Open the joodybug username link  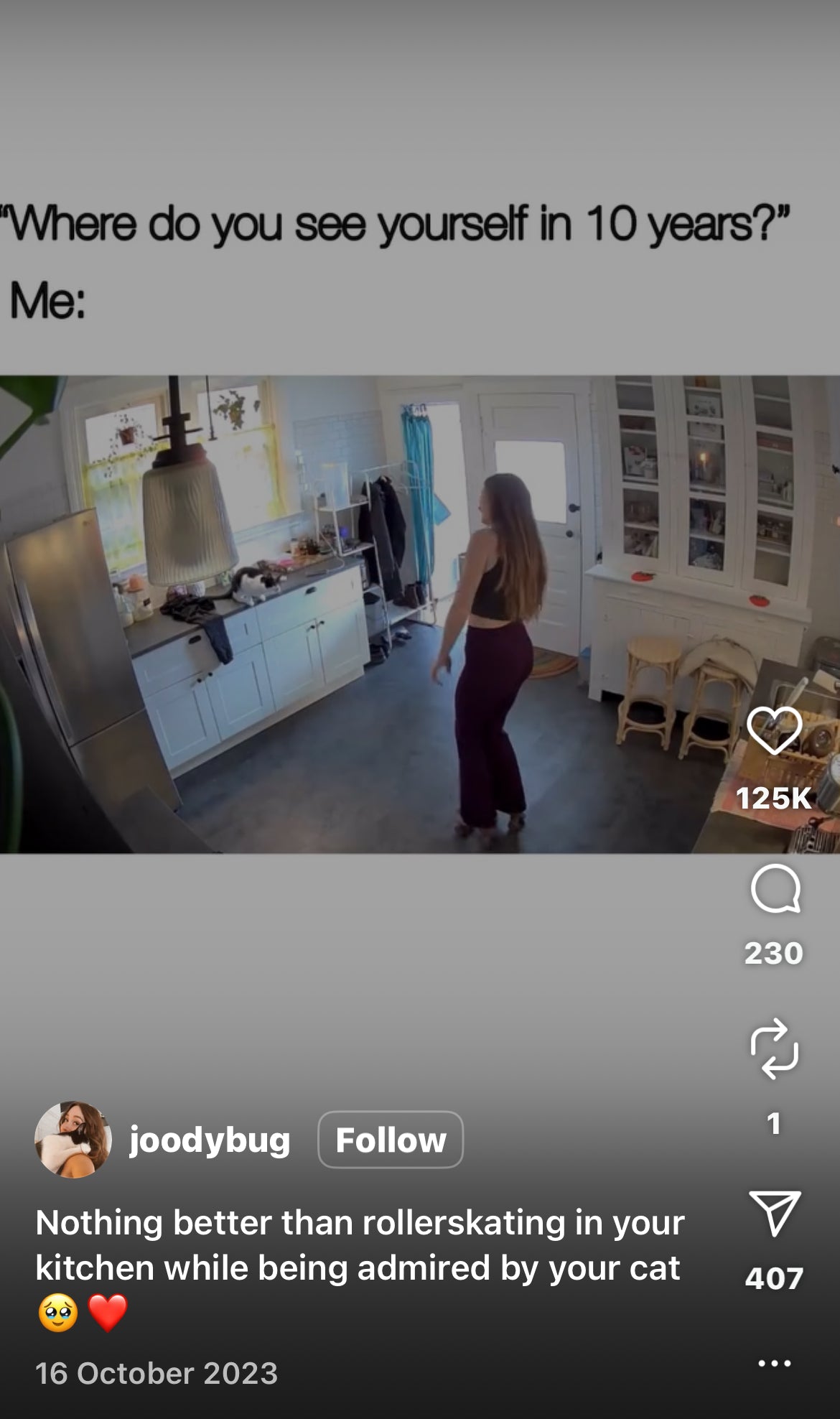[x=210, y=1140]
